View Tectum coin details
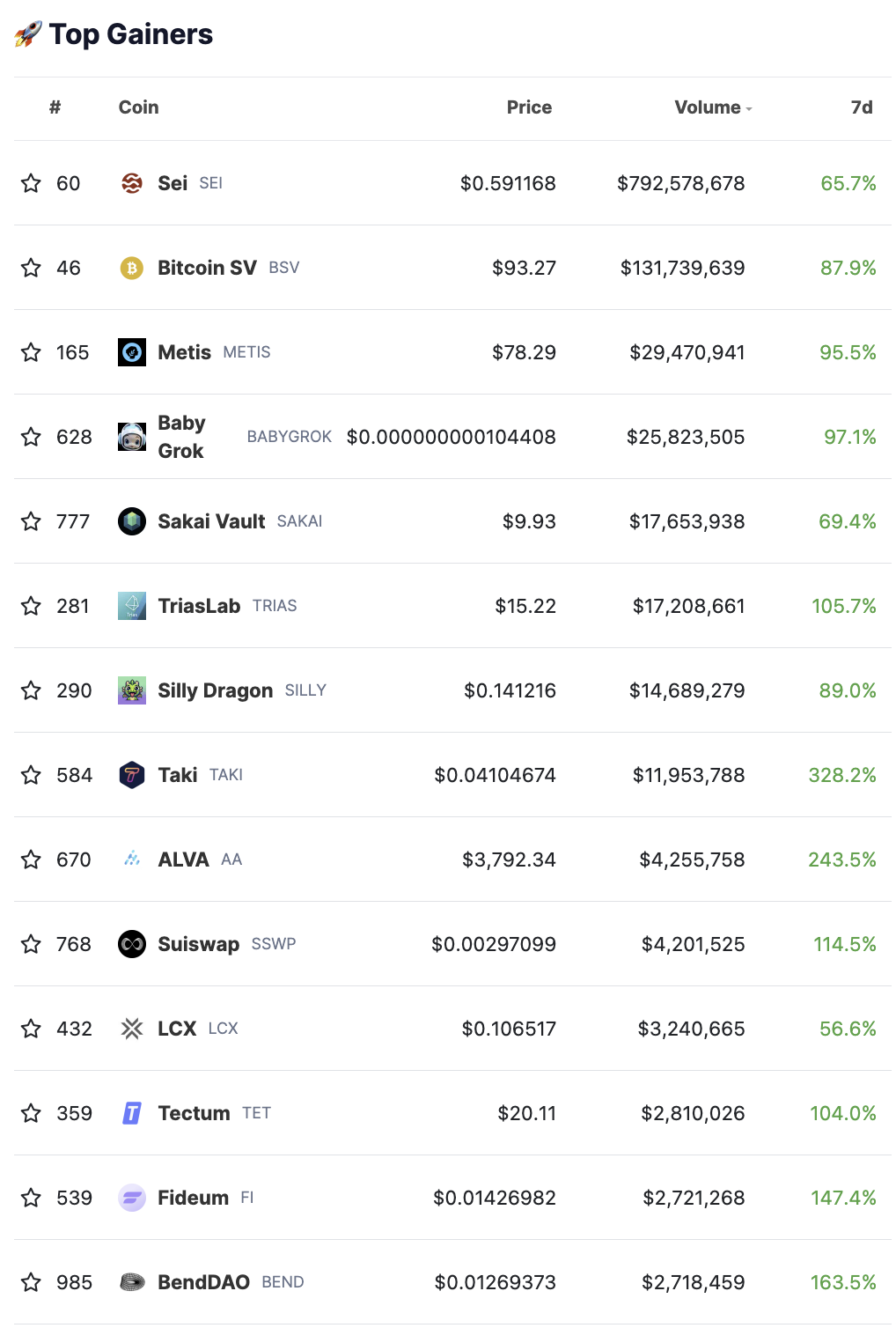 pyautogui.click(x=194, y=1113)
